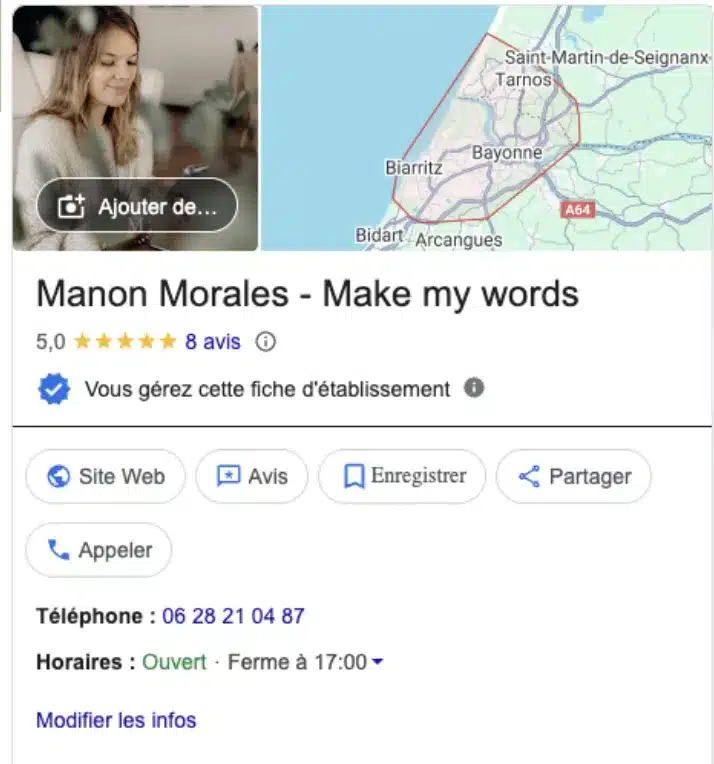Expand the Ferme à 17:00 hours dropdown
Viewport: 714px width, 764px height.
pos(377,662)
